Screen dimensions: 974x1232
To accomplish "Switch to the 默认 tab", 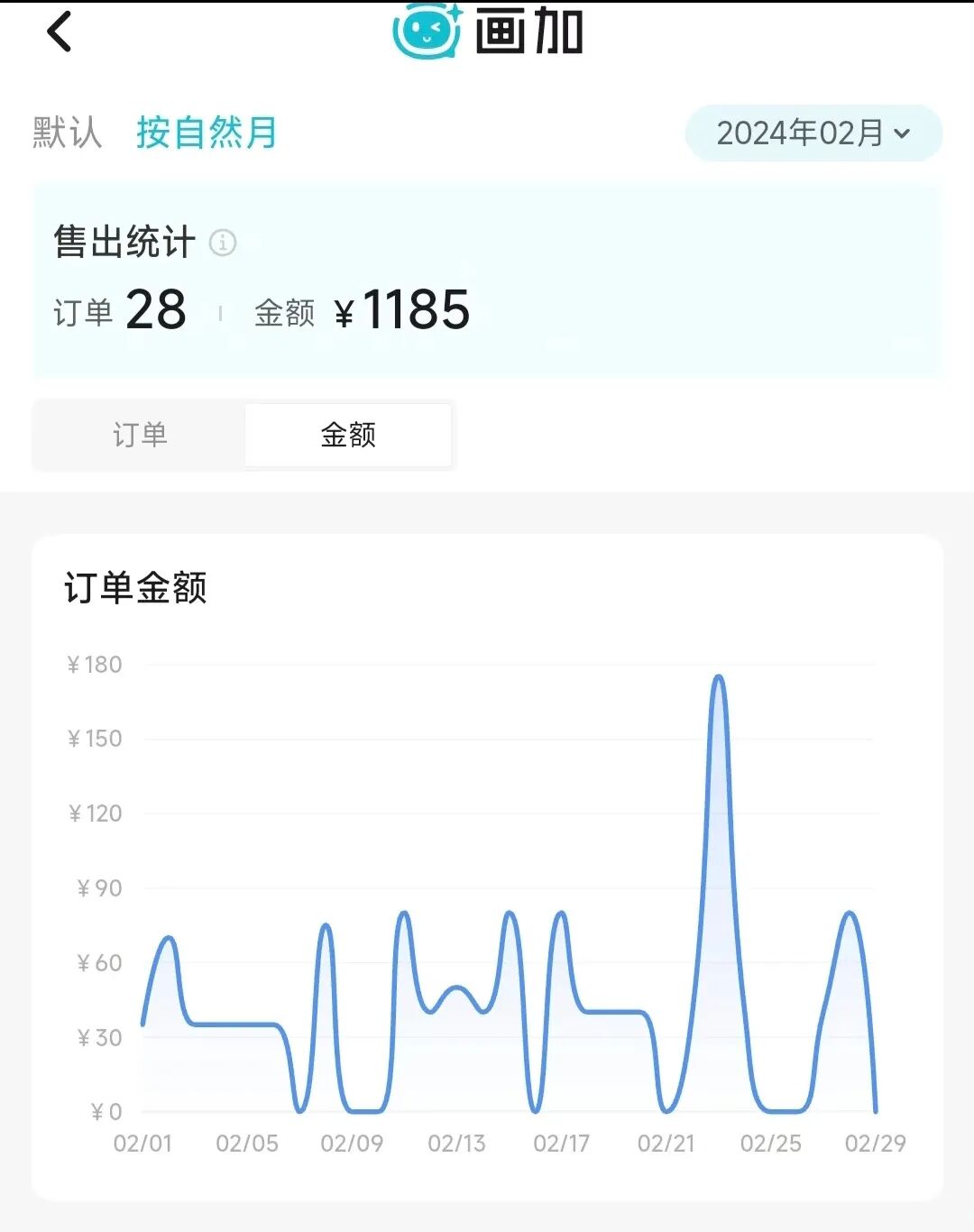I will 67,133.
